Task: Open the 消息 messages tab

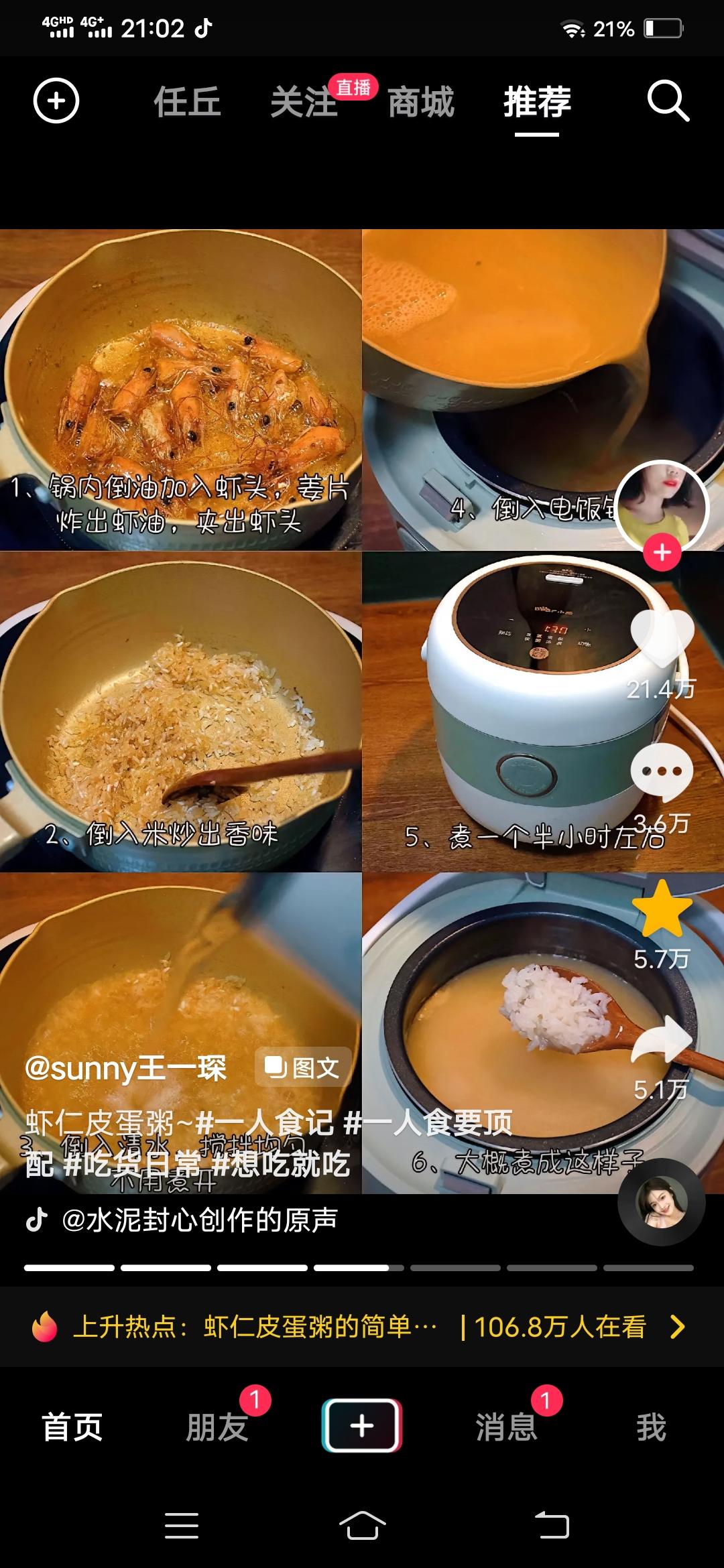Action: [x=507, y=1427]
